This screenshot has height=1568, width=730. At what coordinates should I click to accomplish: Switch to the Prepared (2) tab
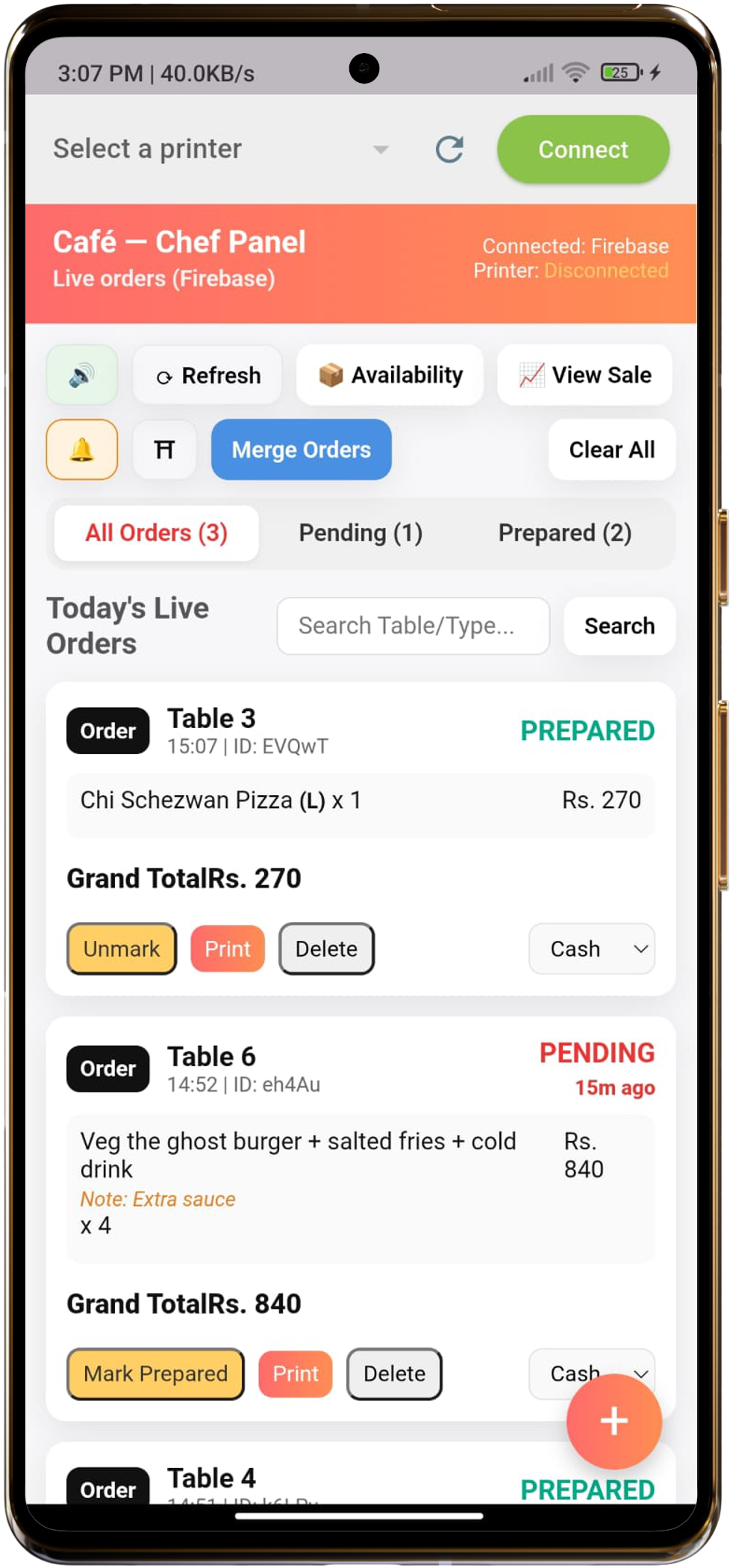pos(566,532)
